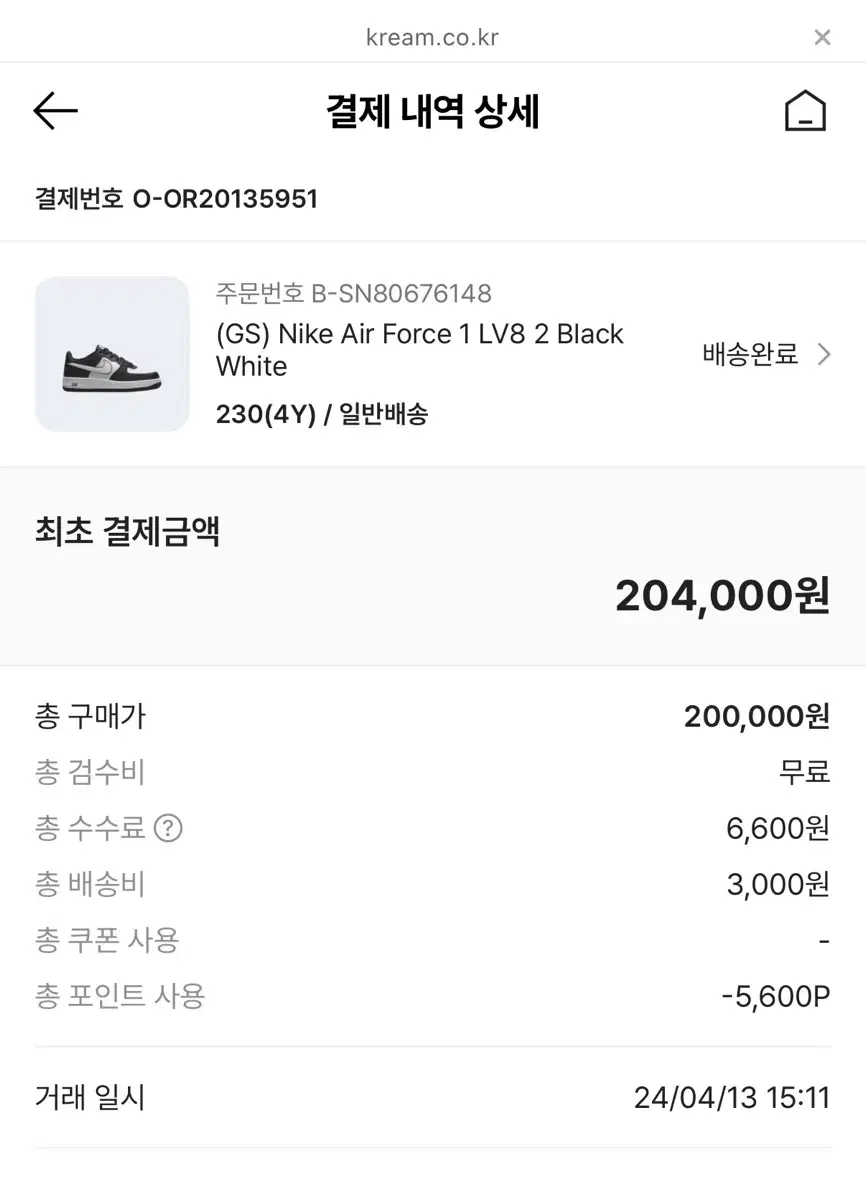
Task: Click the back arrow to return
Action: click(x=55, y=110)
